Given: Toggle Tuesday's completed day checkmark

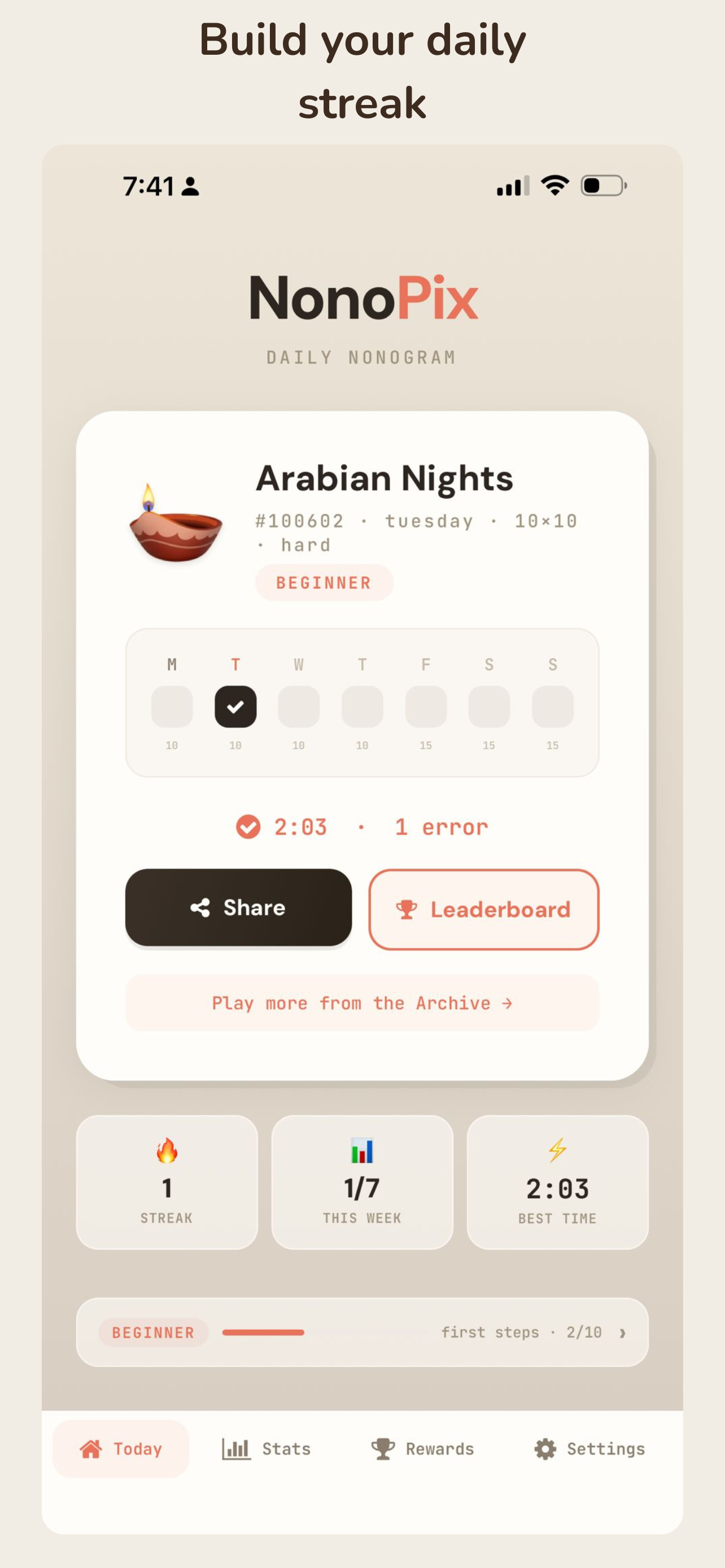Looking at the screenshot, I should (236, 707).
